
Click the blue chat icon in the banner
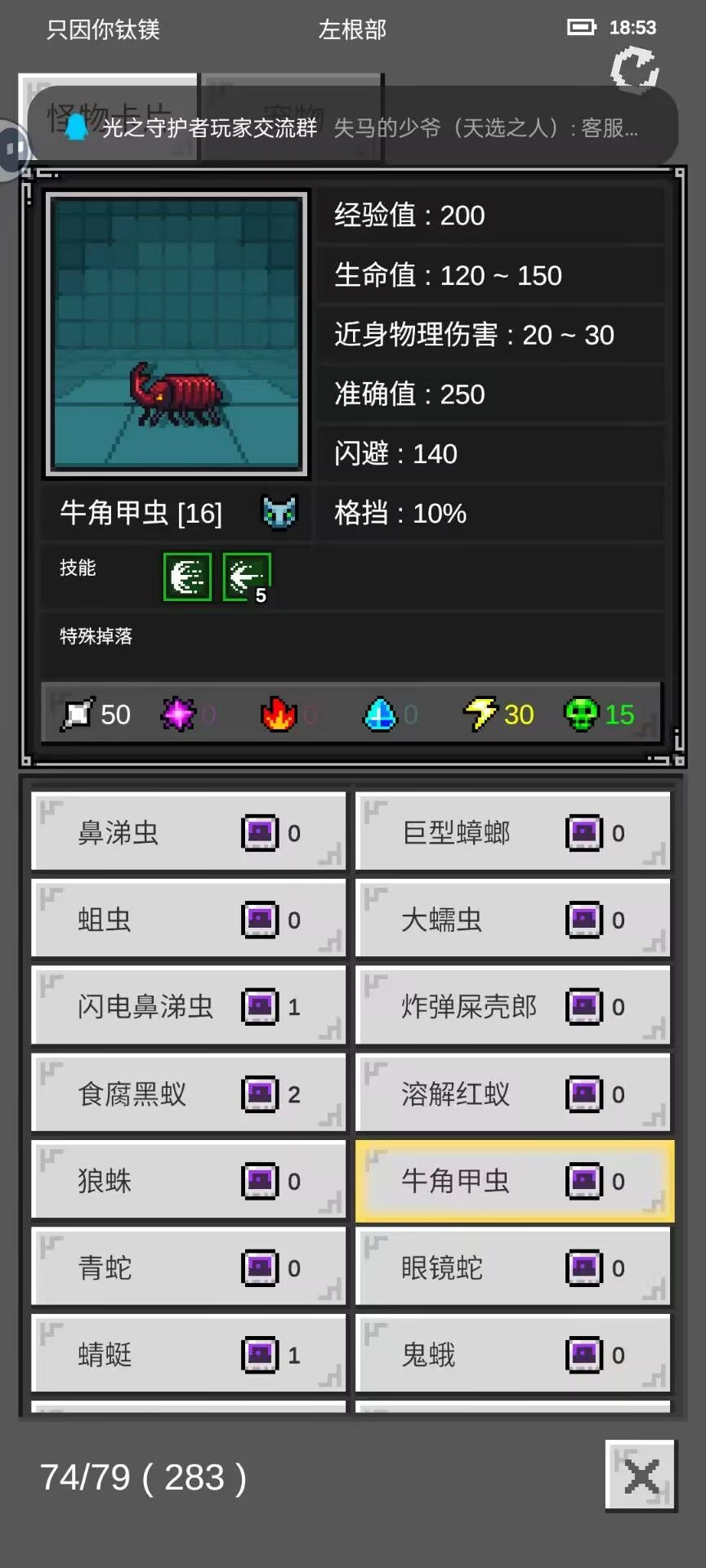pos(76,128)
